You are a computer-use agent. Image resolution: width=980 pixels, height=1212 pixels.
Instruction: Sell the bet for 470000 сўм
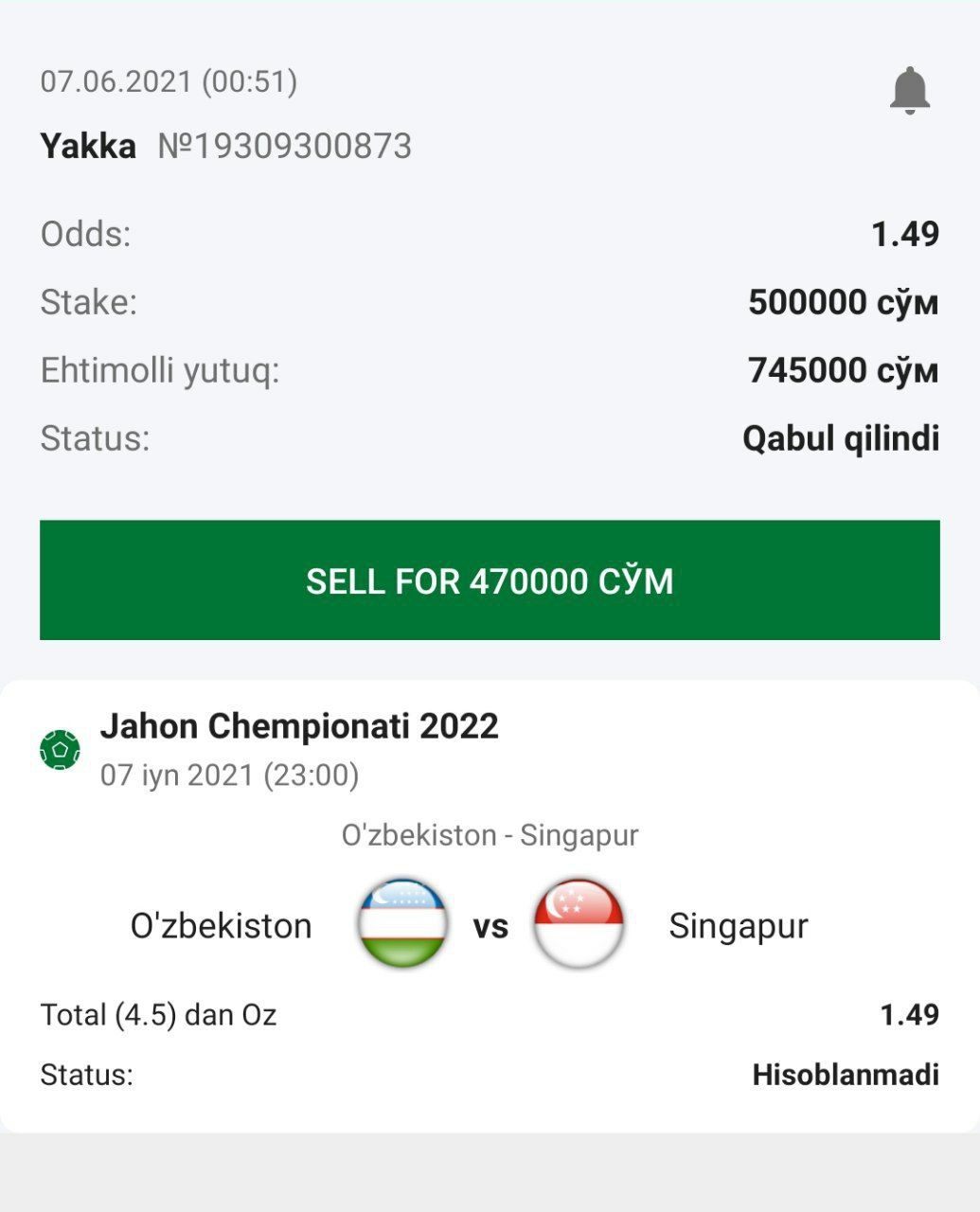click(x=490, y=580)
